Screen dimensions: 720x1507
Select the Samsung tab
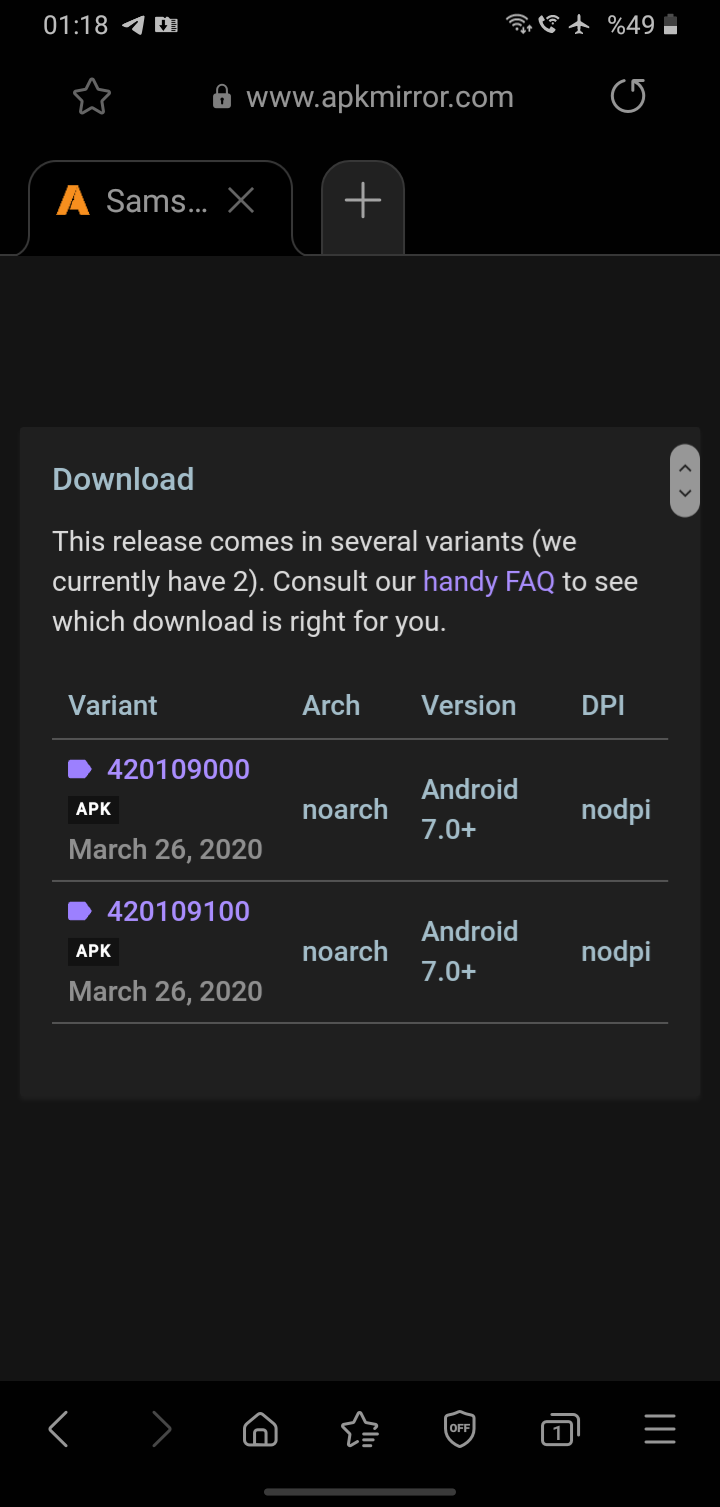[140, 201]
